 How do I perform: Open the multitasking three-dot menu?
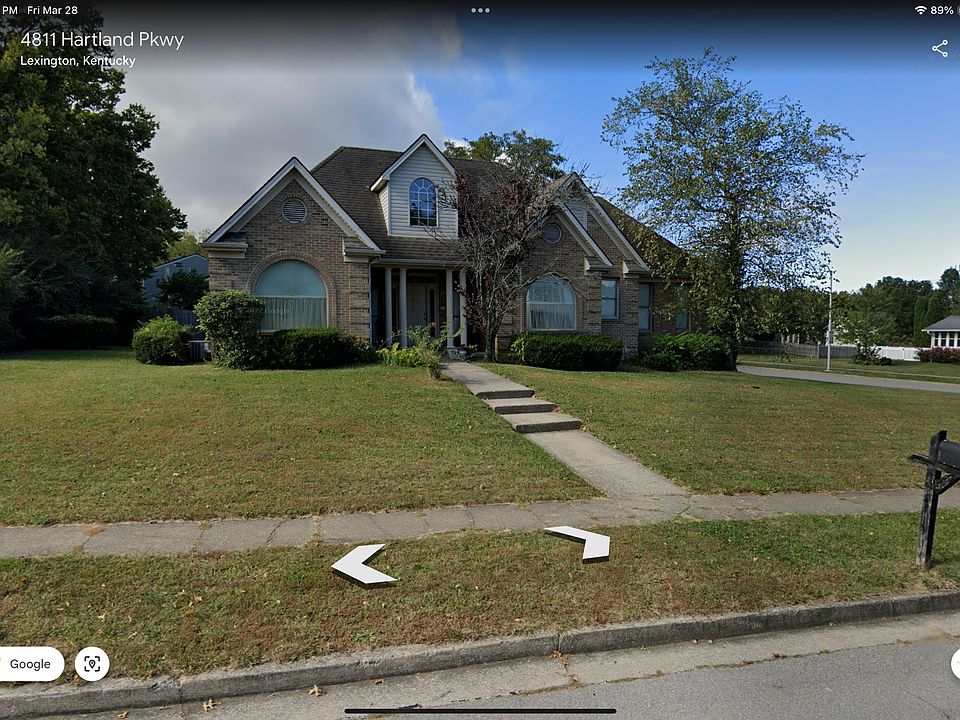click(480, 10)
